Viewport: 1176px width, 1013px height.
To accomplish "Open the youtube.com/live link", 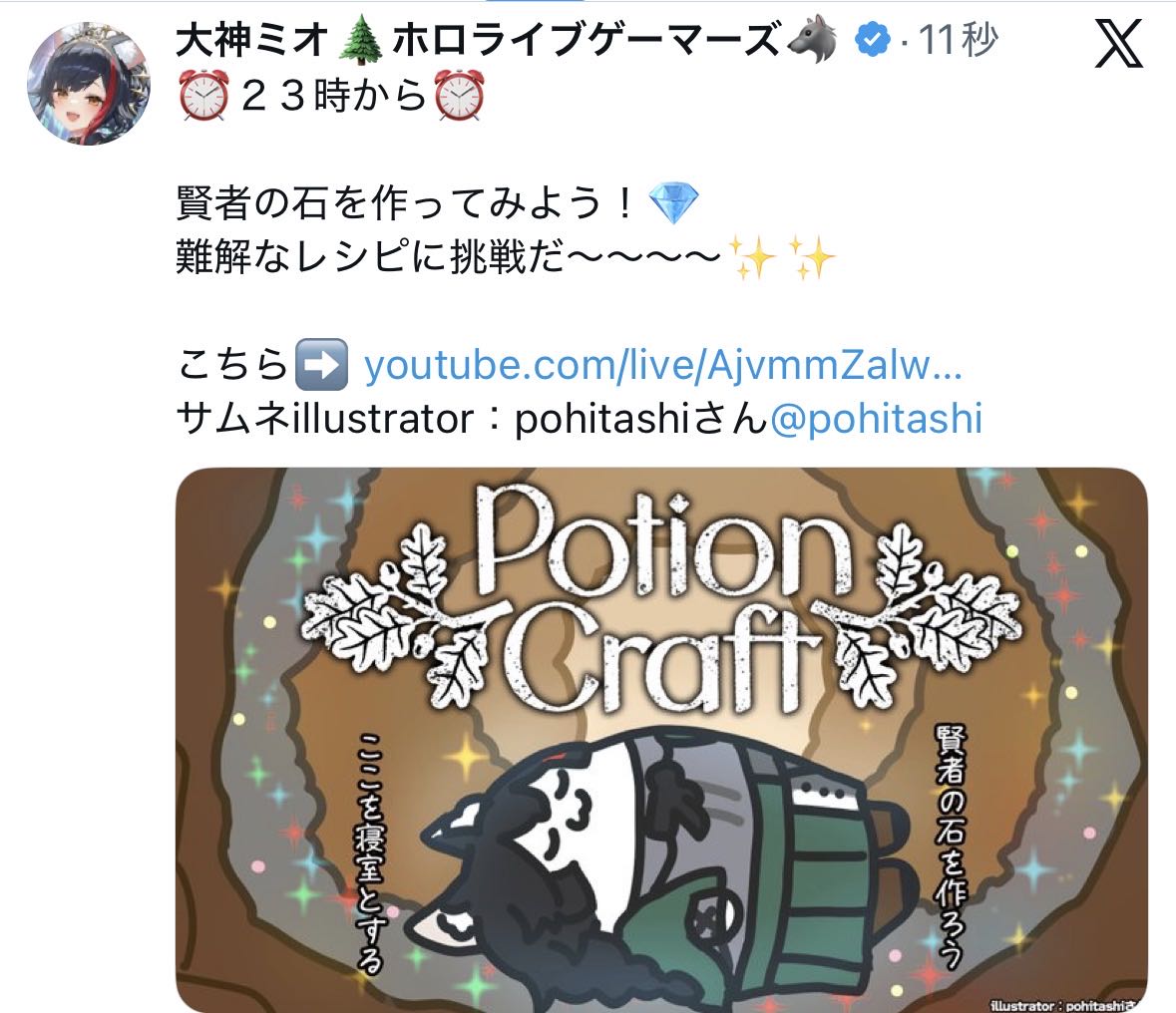I will click(x=662, y=367).
